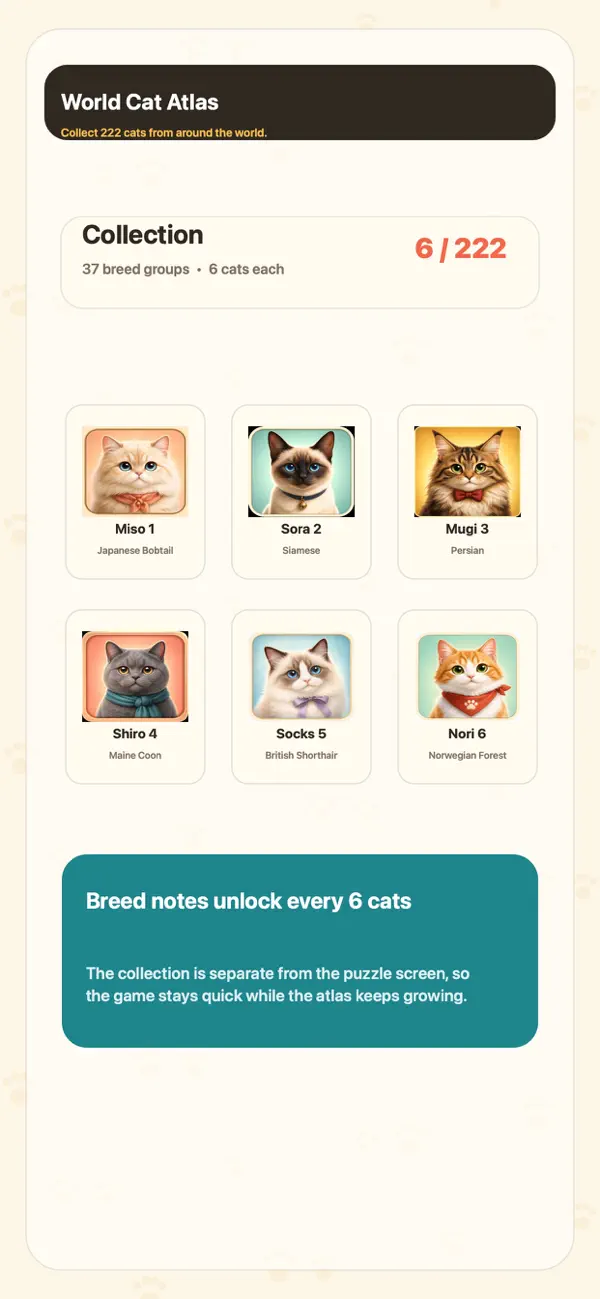Open Shiro 4 cat card
The height and width of the screenshot is (1299, 600).
click(x=135, y=697)
